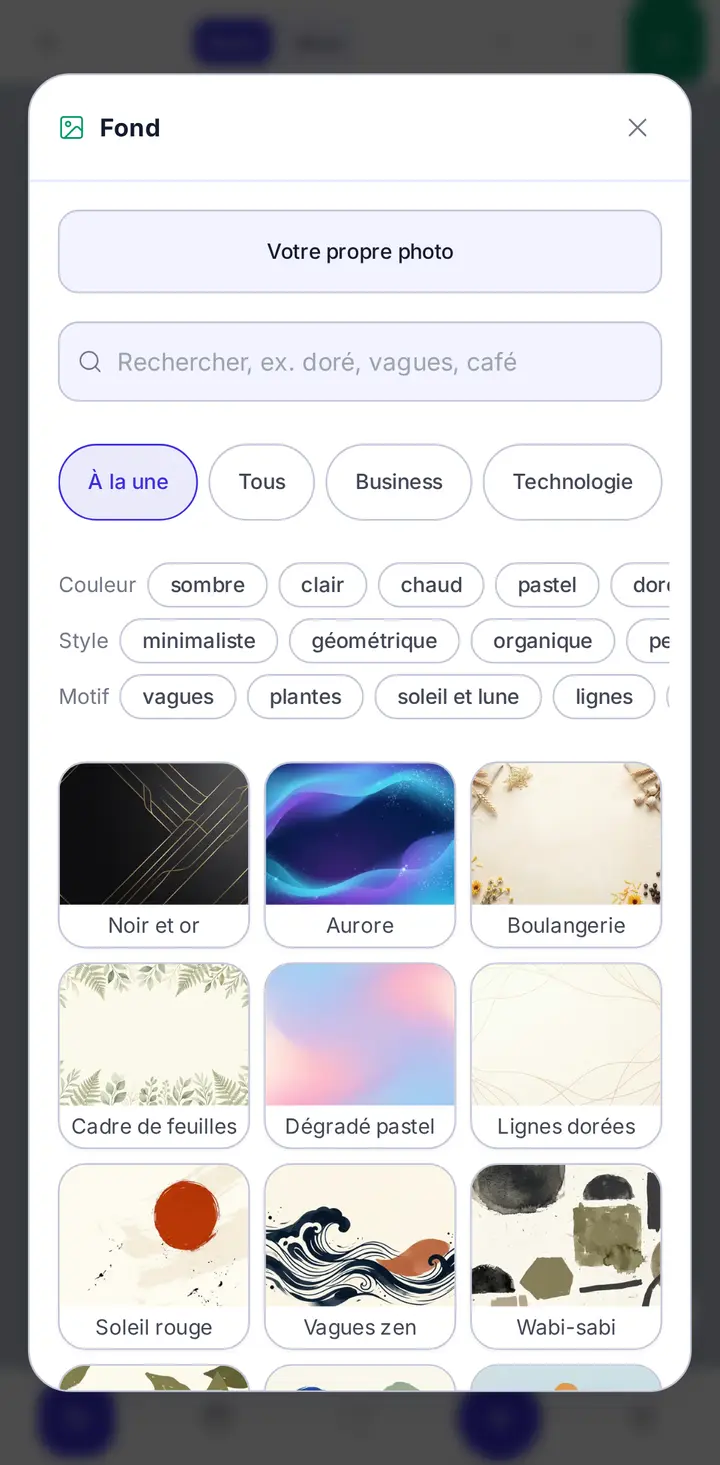The image size is (720, 1465).
Task: Focus the Rechercher search field
Action: [x=360, y=362]
